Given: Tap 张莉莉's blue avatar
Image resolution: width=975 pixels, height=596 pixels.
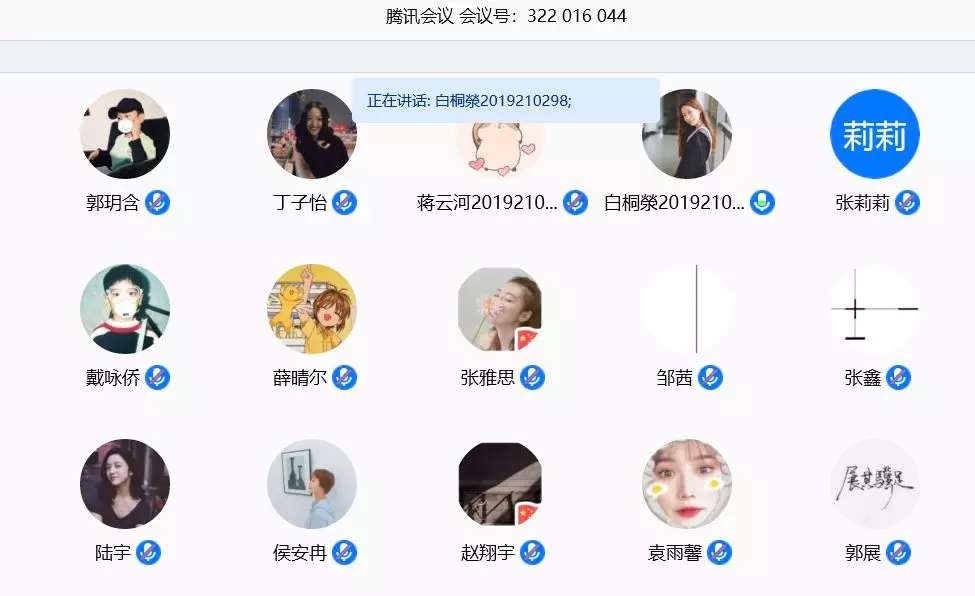Looking at the screenshot, I should tap(875, 134).
